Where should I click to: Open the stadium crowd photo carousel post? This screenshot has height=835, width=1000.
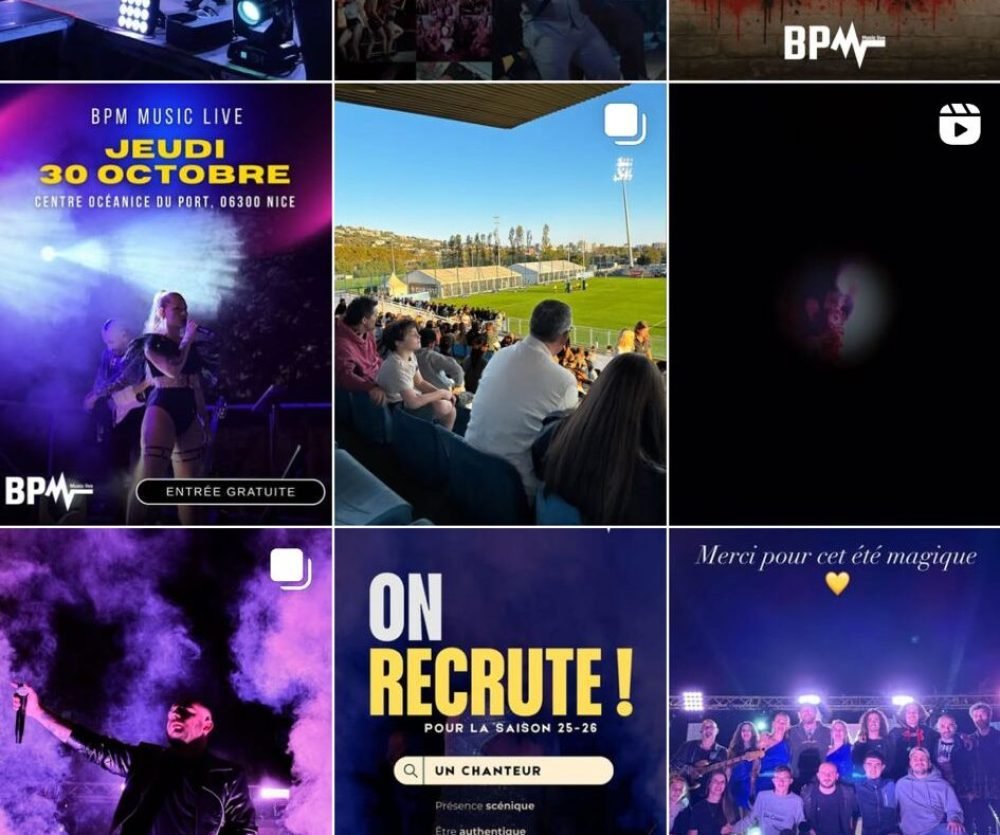click(x=500, y=304)
